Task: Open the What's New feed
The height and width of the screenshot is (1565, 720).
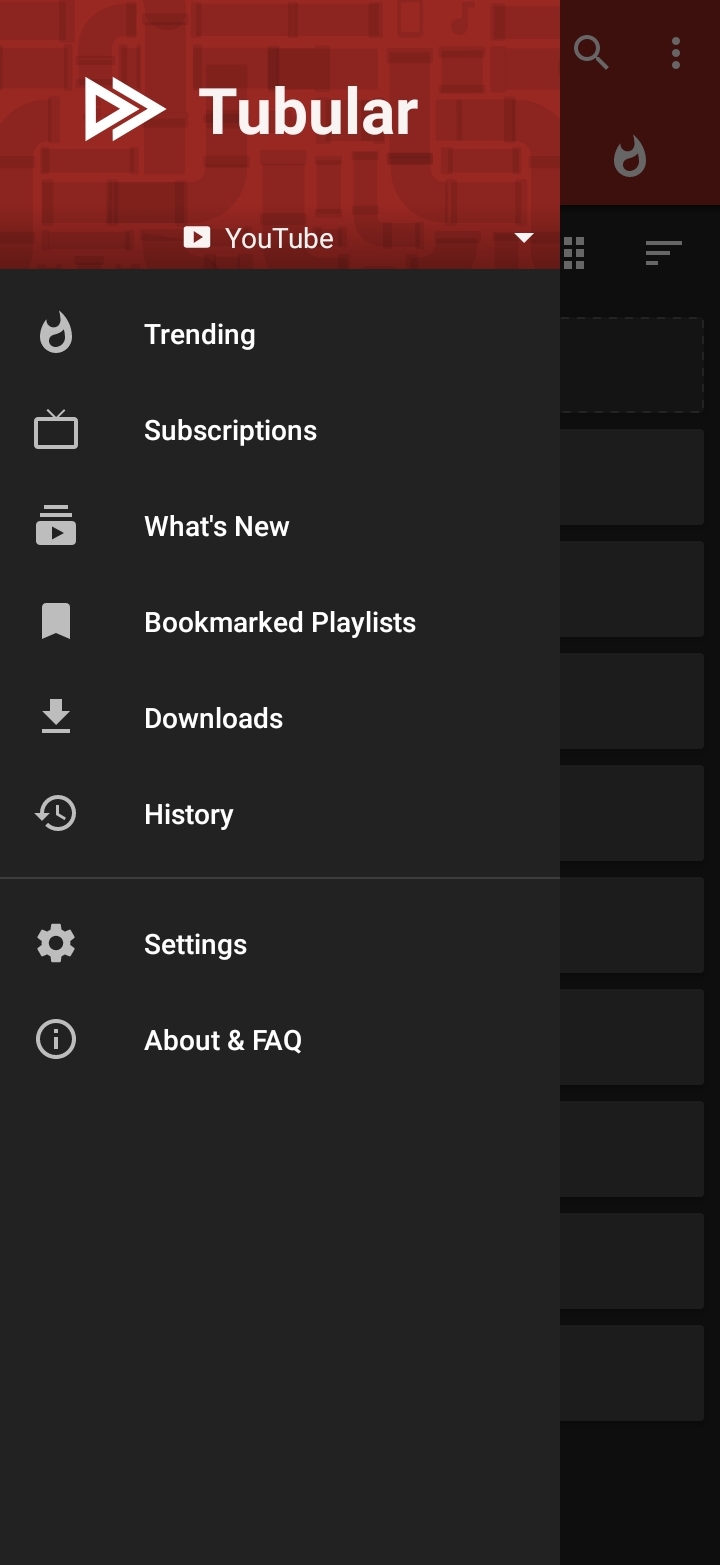Action: pos(216,527)
